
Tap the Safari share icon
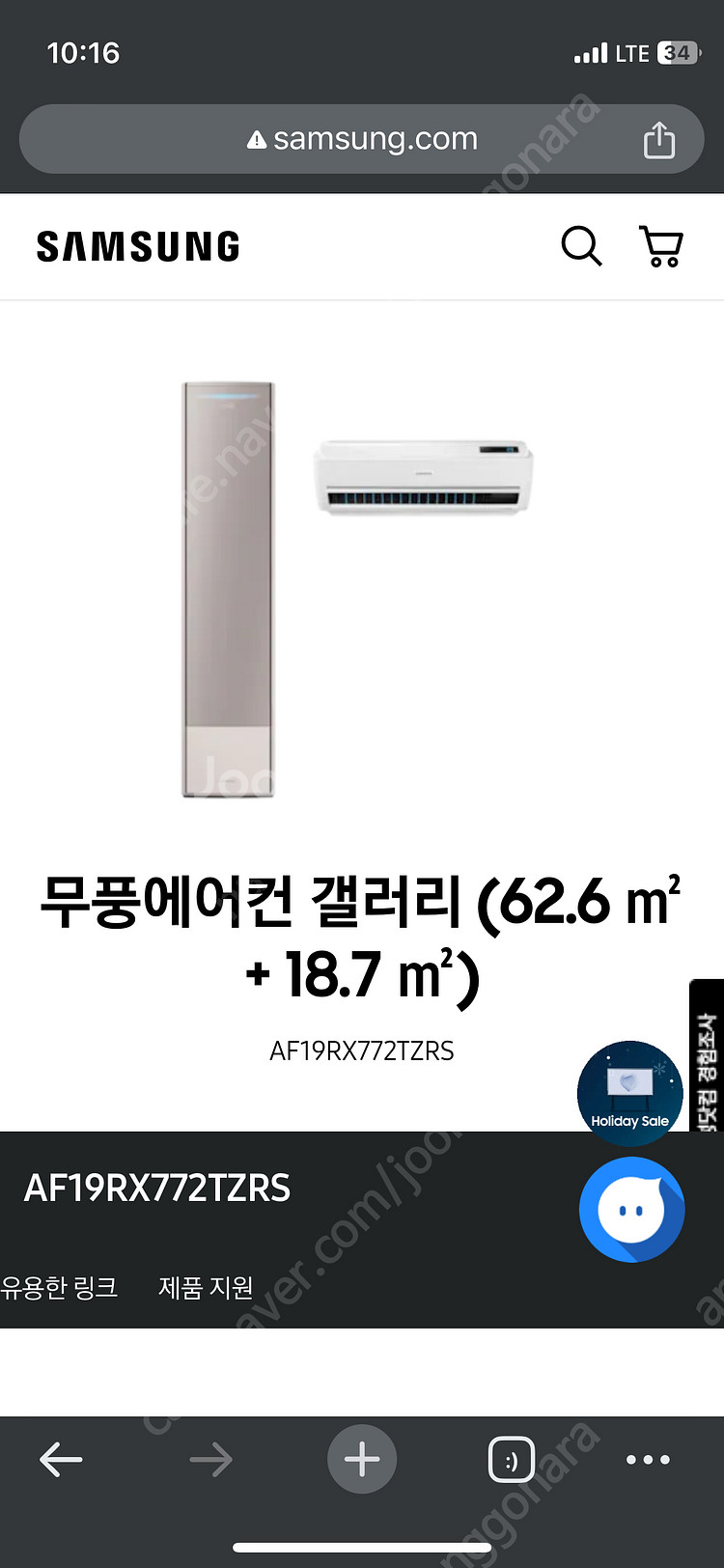658,138
